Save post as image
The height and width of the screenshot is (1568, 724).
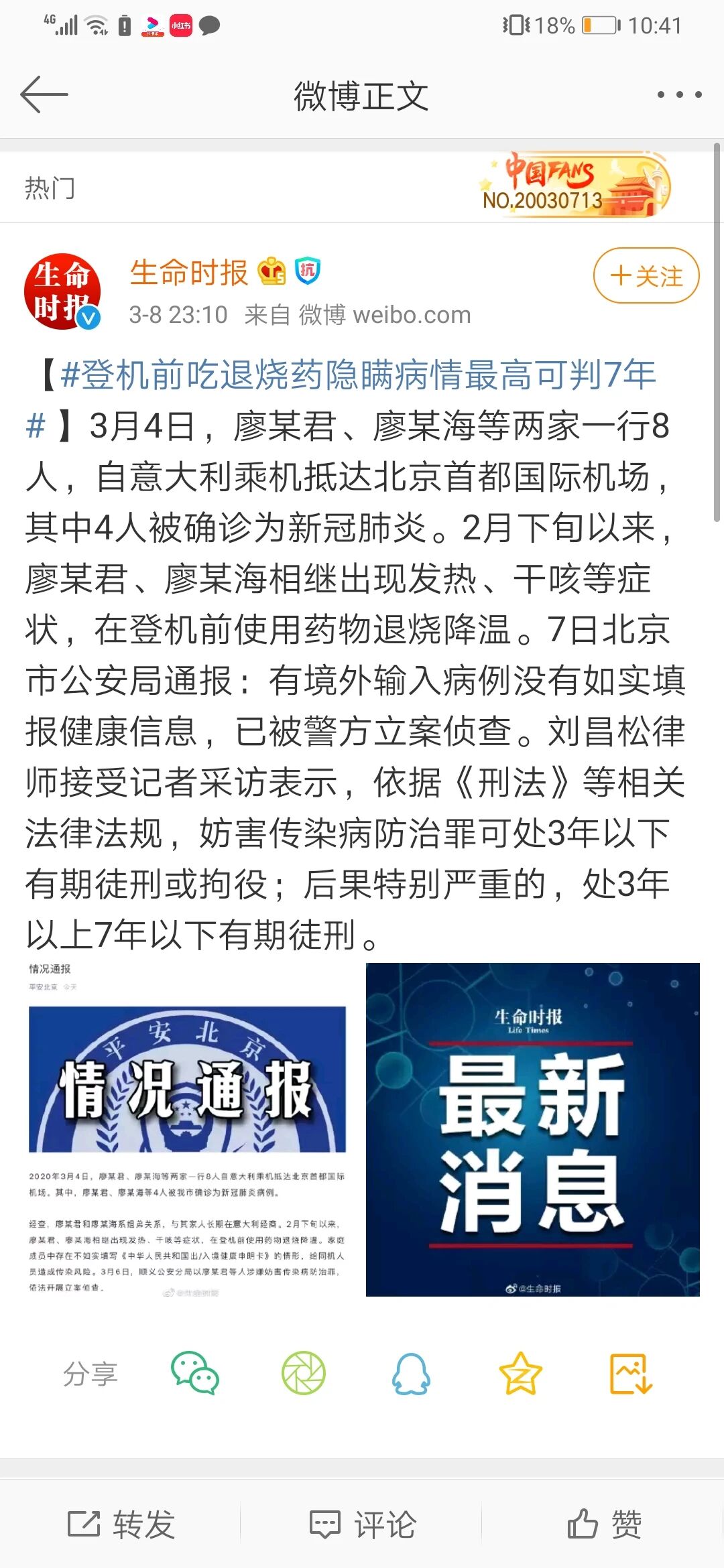(x=630, y=1374)
